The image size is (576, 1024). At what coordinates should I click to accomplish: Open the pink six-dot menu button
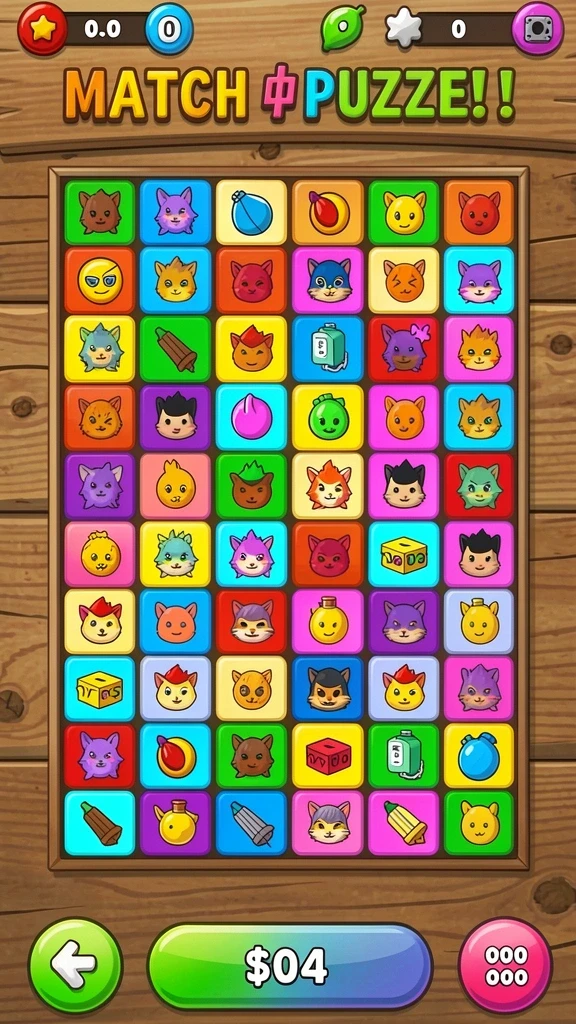pyautogui.click(x=505, y=965)
